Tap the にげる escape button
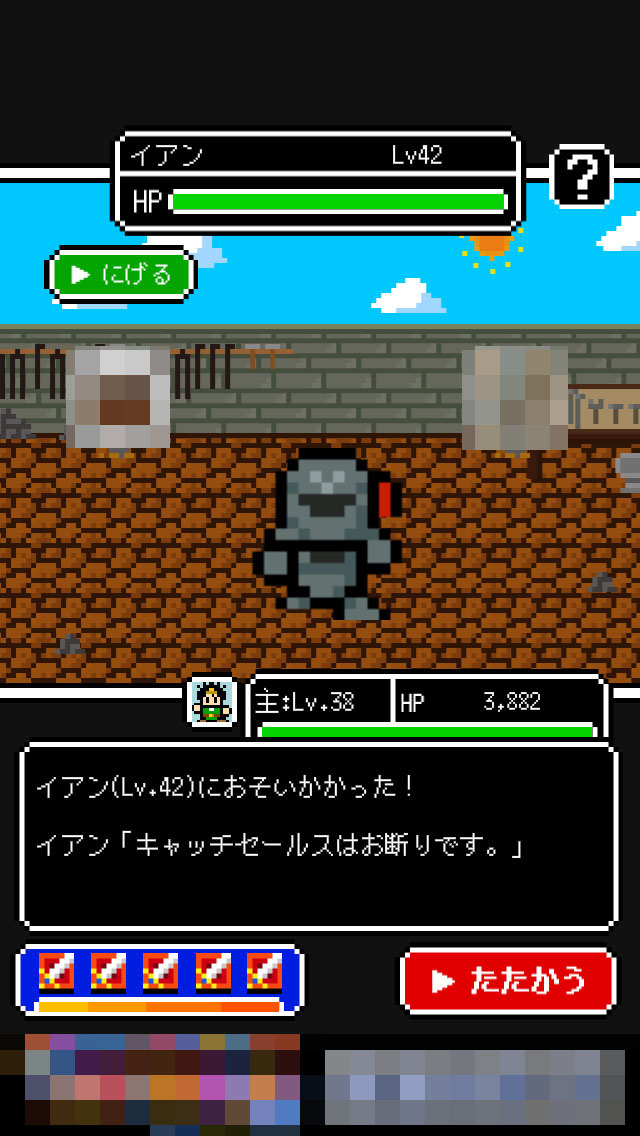The width and height of the screenshot is (640, 1136). [120, 274]
